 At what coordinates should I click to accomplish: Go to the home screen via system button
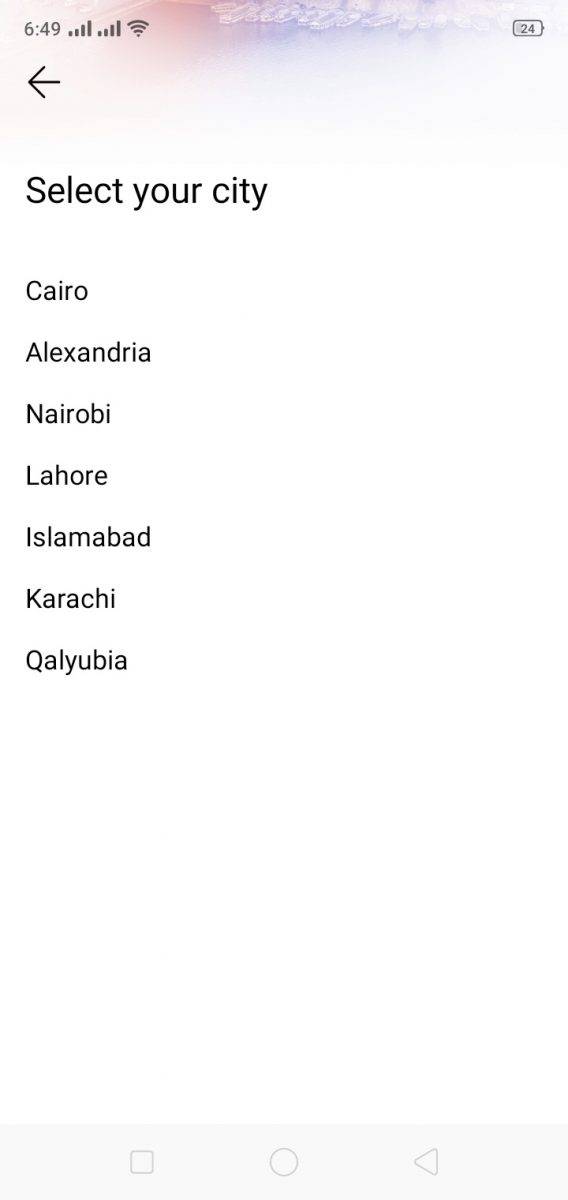point(284,1162)
